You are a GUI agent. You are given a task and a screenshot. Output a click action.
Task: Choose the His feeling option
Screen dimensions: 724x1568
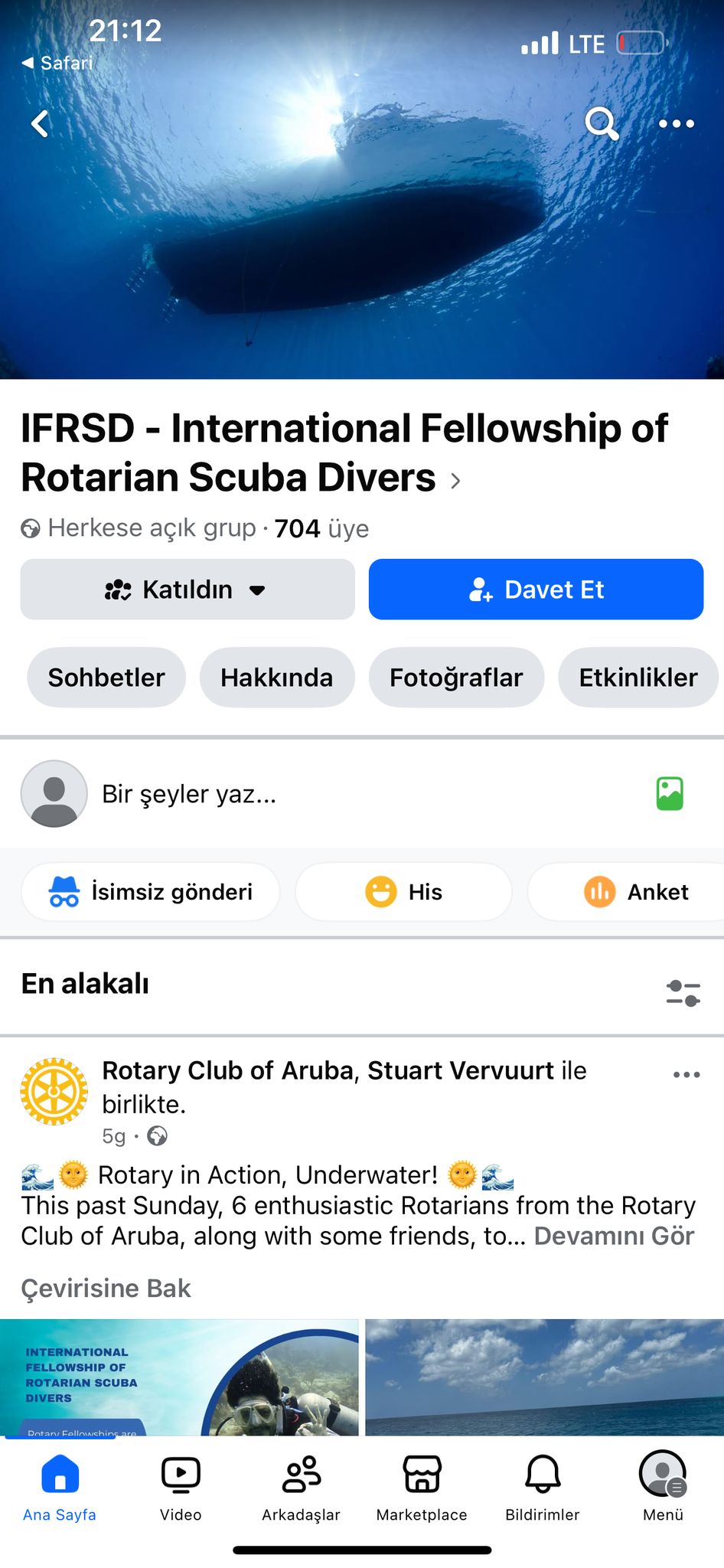tap(403, 892)
